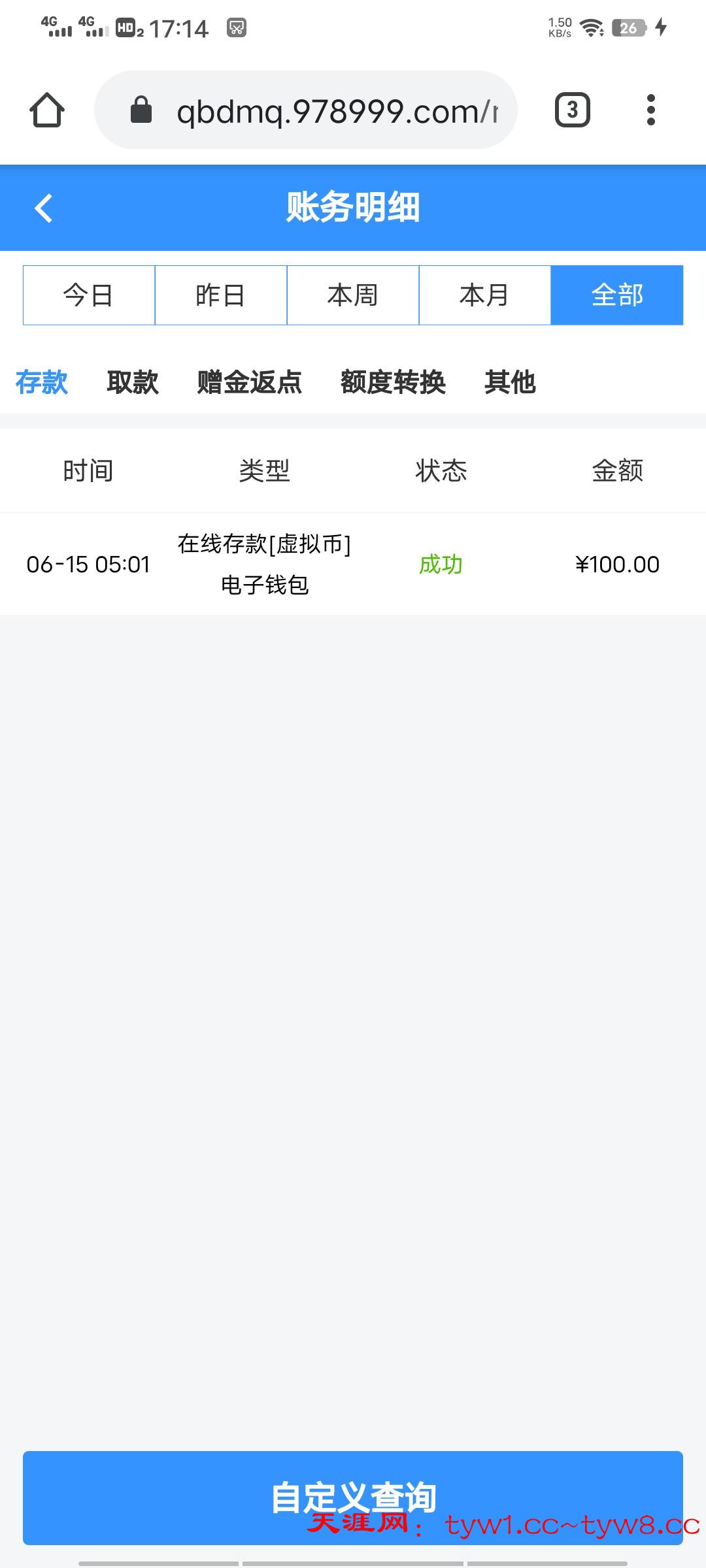Screen dimensions: 706x1568
Task: Go back from 账务明细 page
Action: (x=44, y=208)
